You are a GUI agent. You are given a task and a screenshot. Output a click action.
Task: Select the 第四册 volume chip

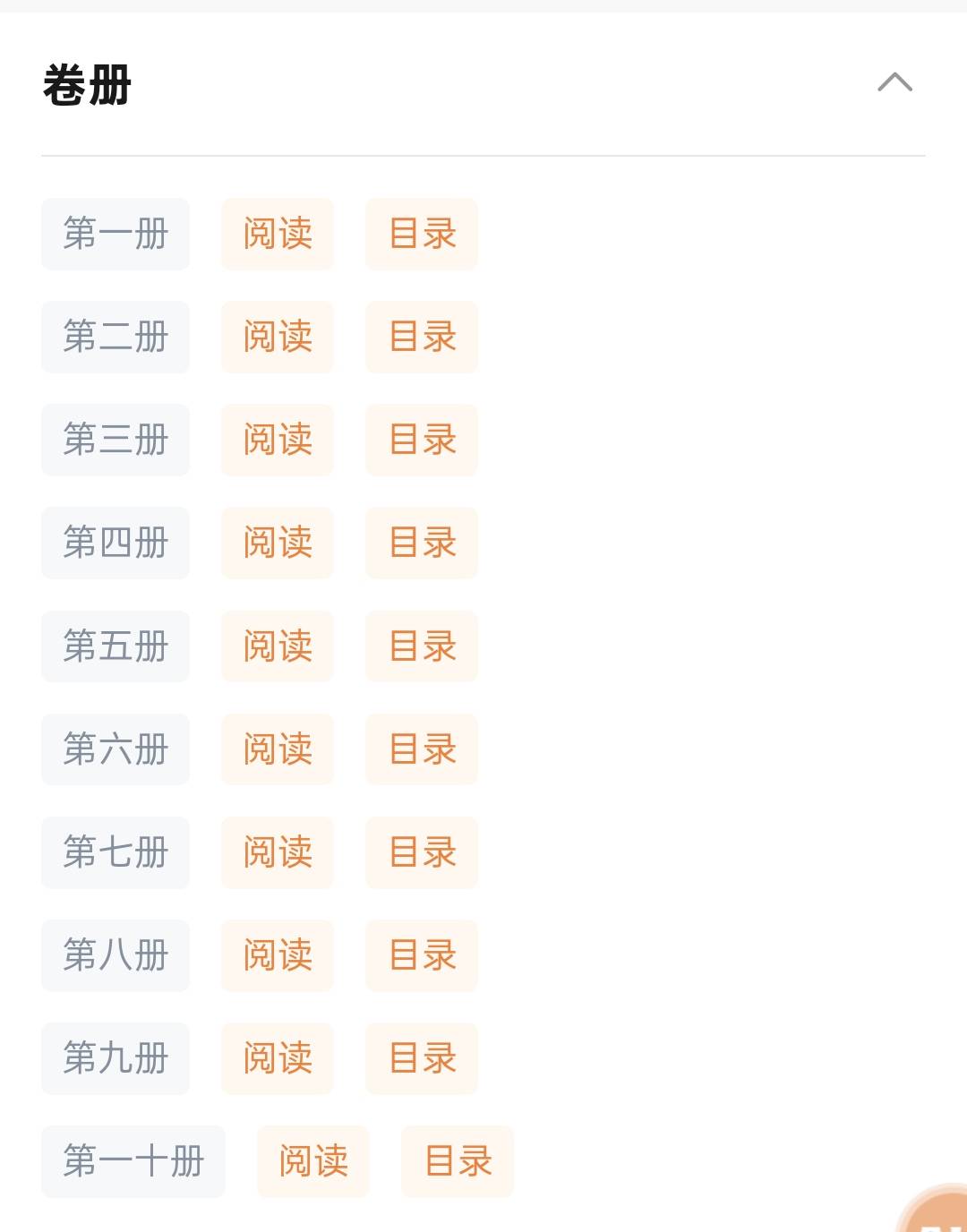[x=116, y=543]
